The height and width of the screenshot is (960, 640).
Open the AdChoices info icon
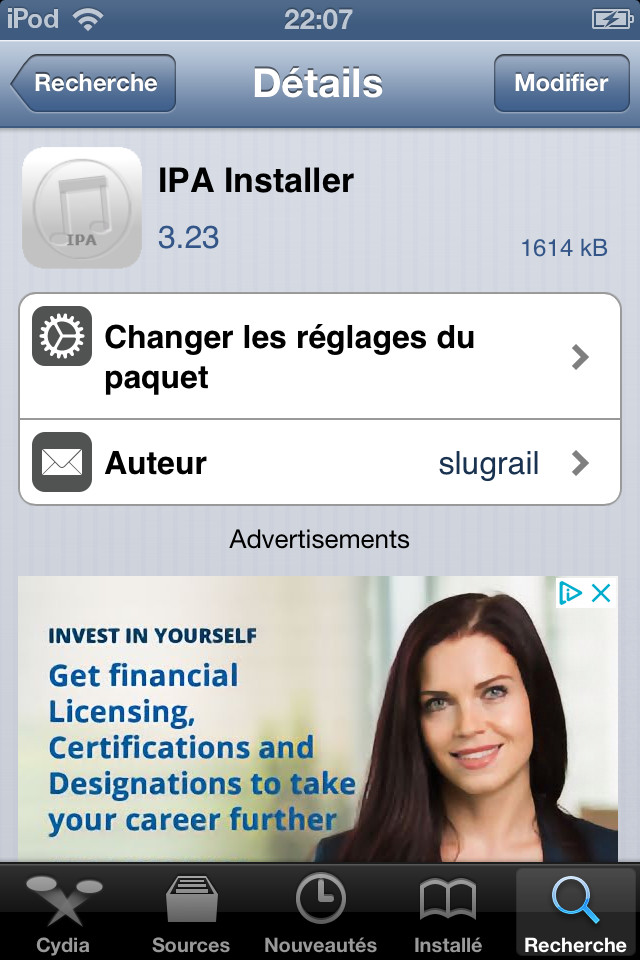pos(571,593)
